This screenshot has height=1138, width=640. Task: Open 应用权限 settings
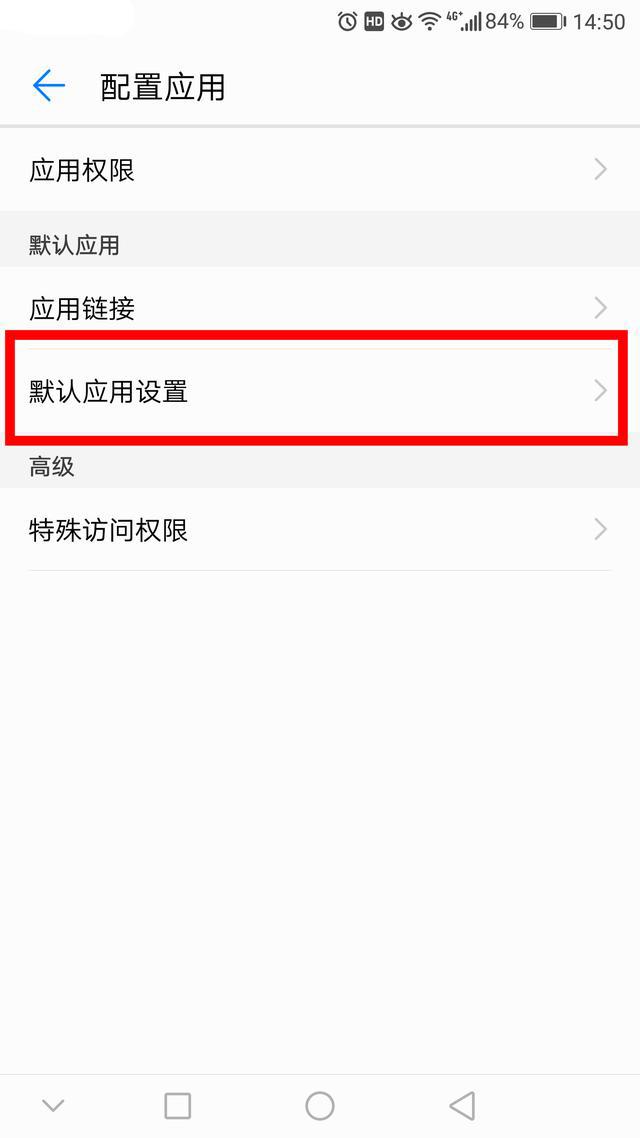pyautogui.click(x=320, y=170)
